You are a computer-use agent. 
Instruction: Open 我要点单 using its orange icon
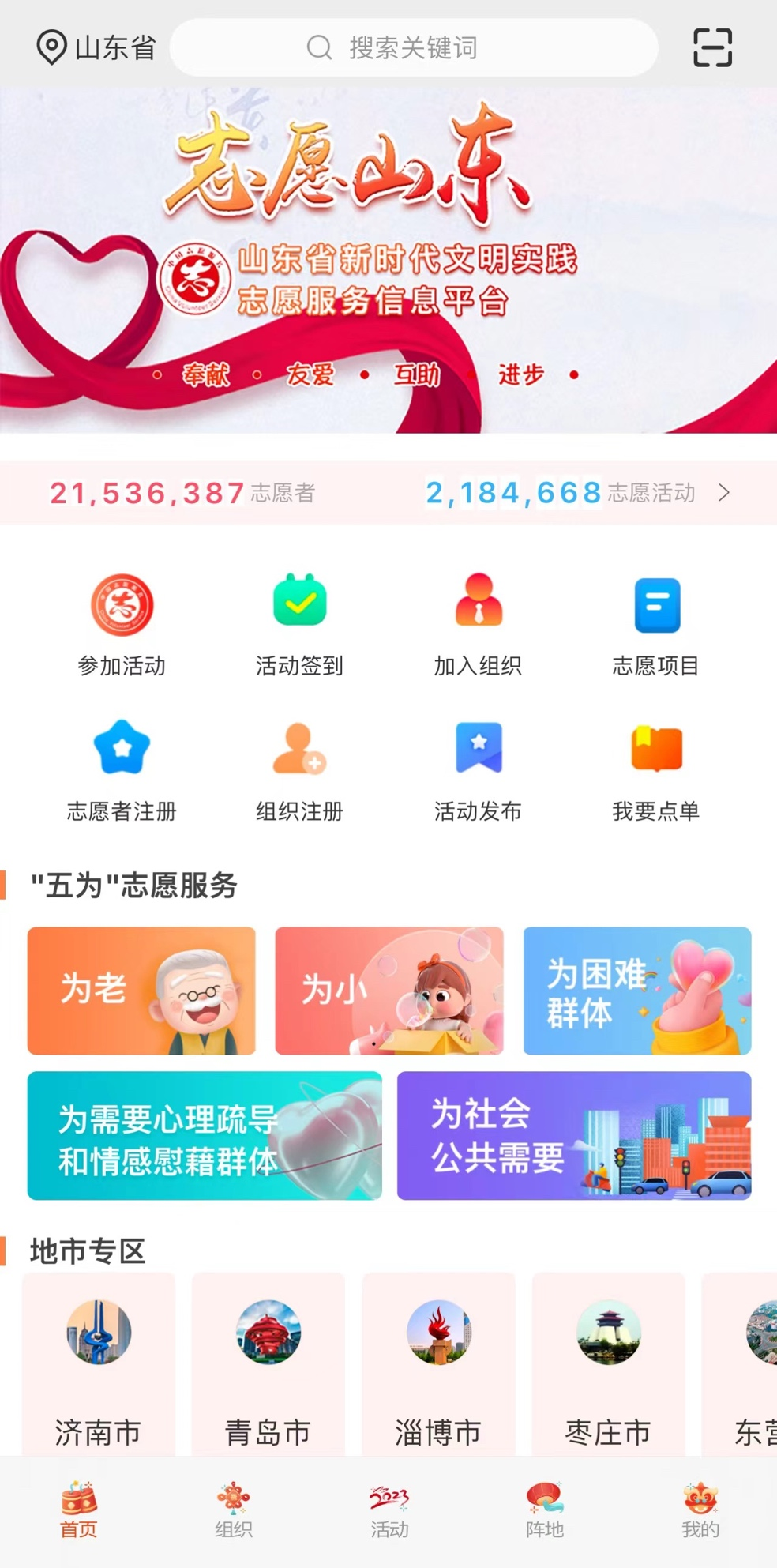656,746
